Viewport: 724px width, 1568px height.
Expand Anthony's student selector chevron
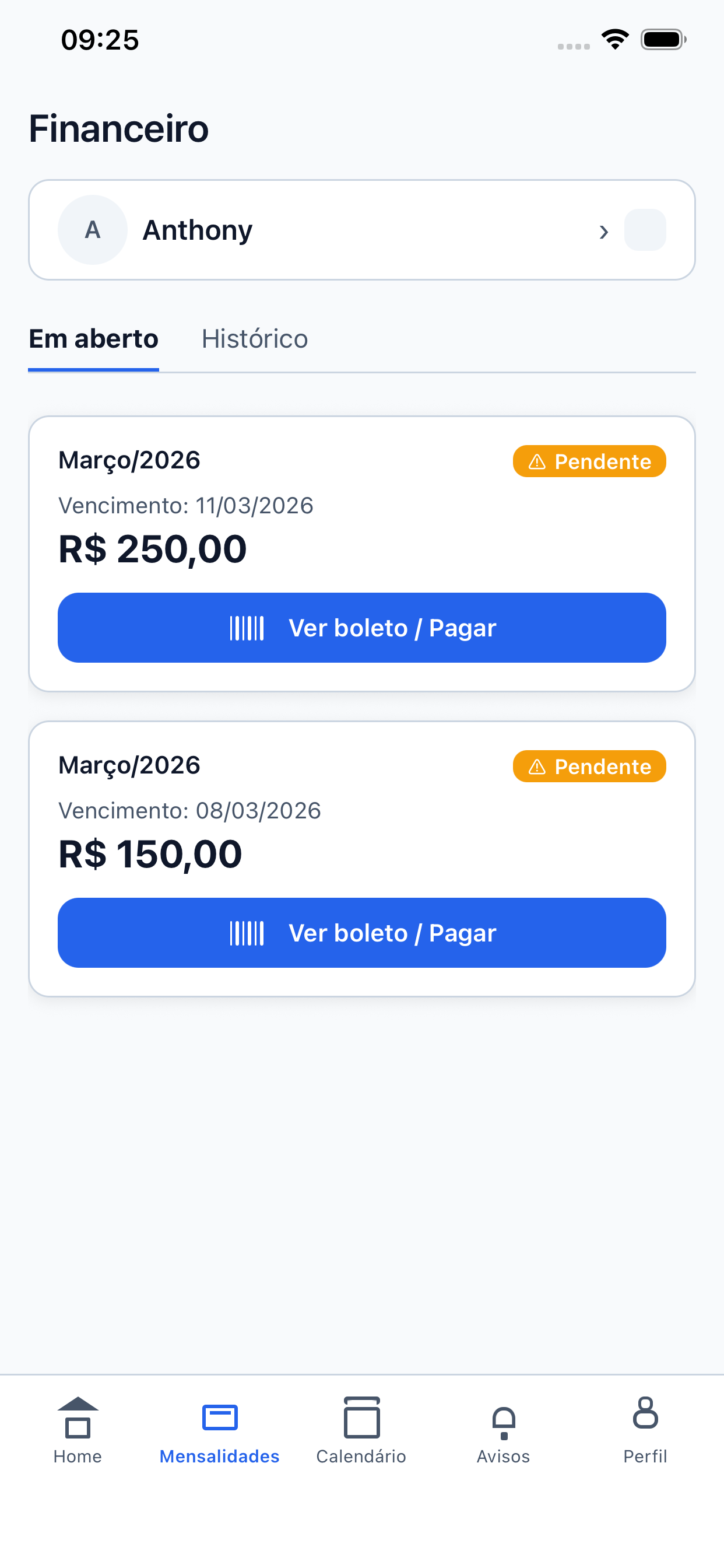pyautogui.click(x=603, y=232)
